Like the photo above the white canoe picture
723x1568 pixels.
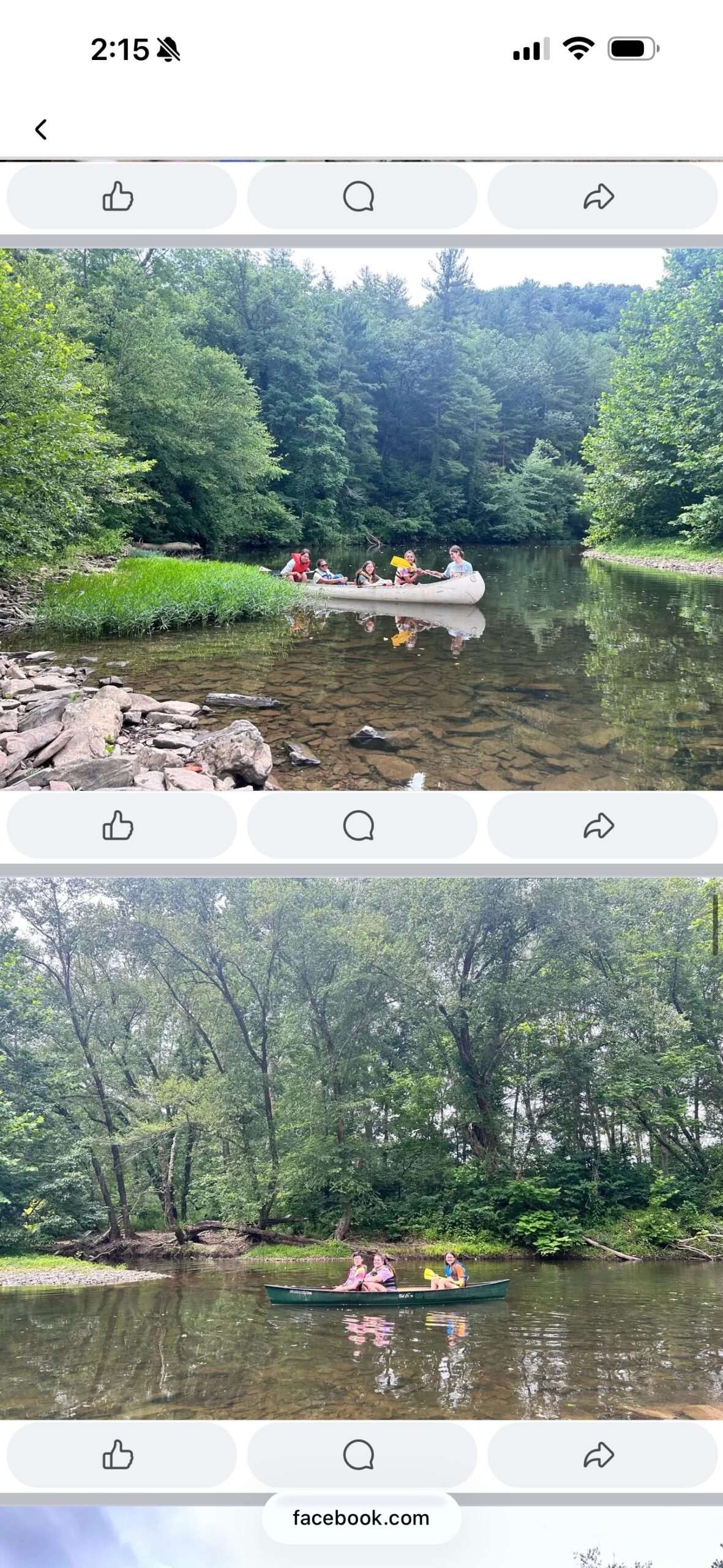pos(121,197)
